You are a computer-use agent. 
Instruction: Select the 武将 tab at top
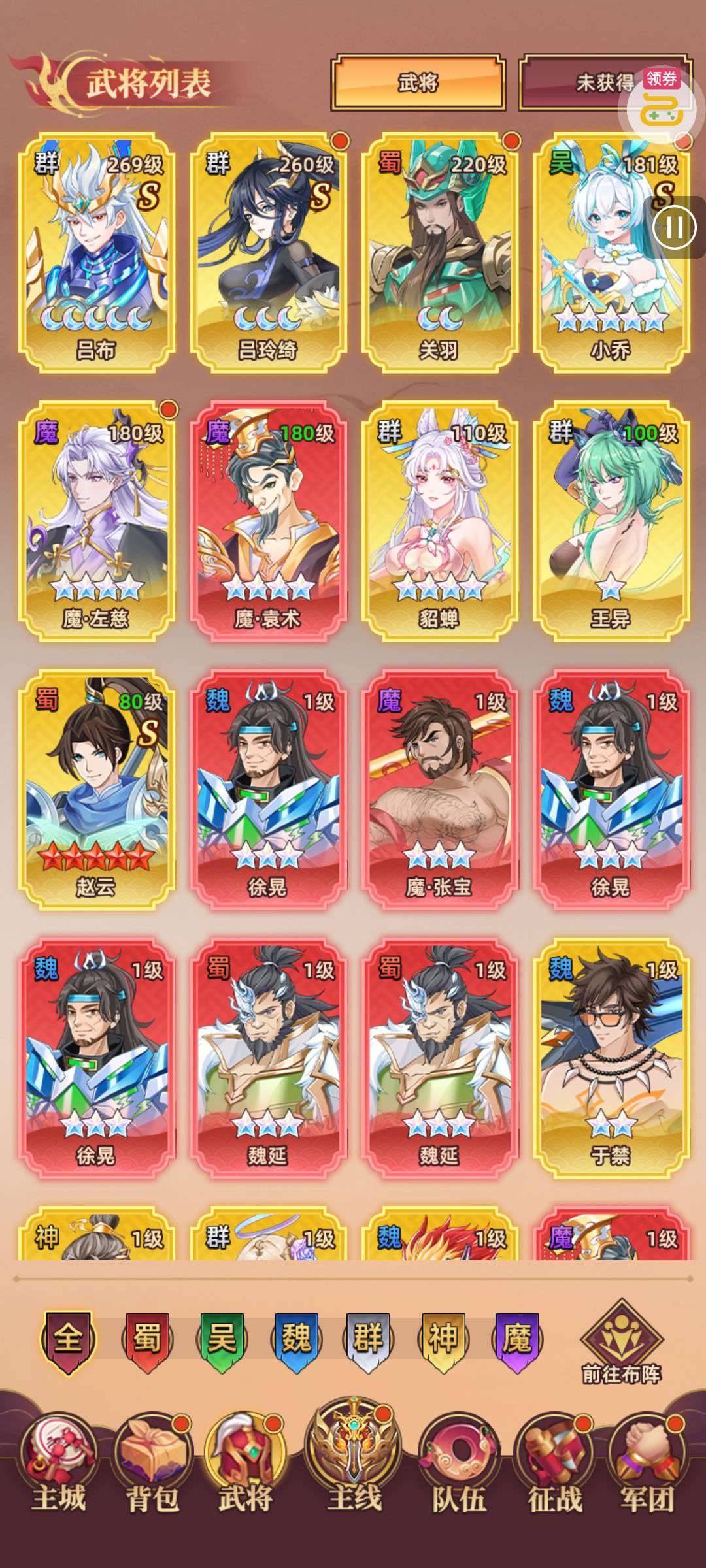418,83
